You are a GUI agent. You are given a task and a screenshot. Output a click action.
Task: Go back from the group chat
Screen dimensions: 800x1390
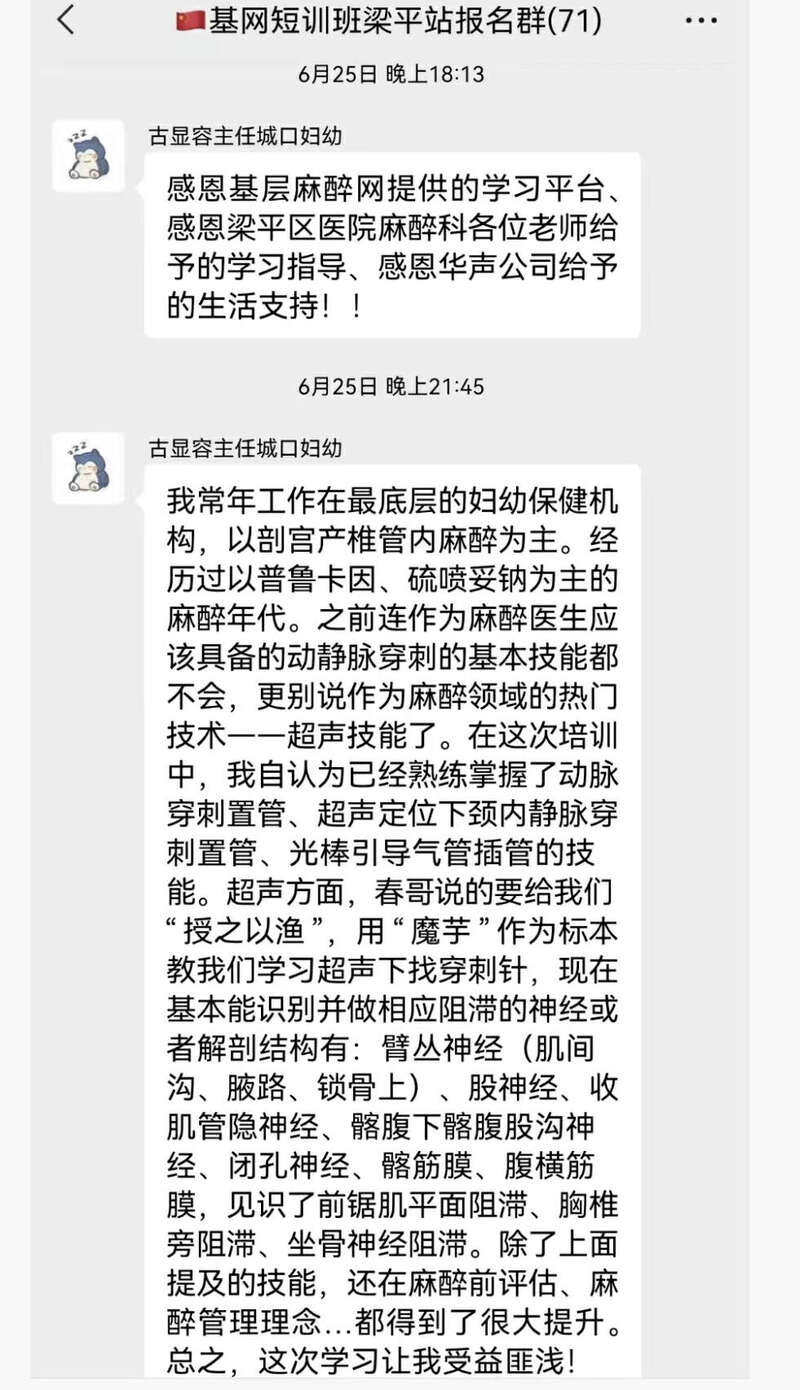coord(66,20)
